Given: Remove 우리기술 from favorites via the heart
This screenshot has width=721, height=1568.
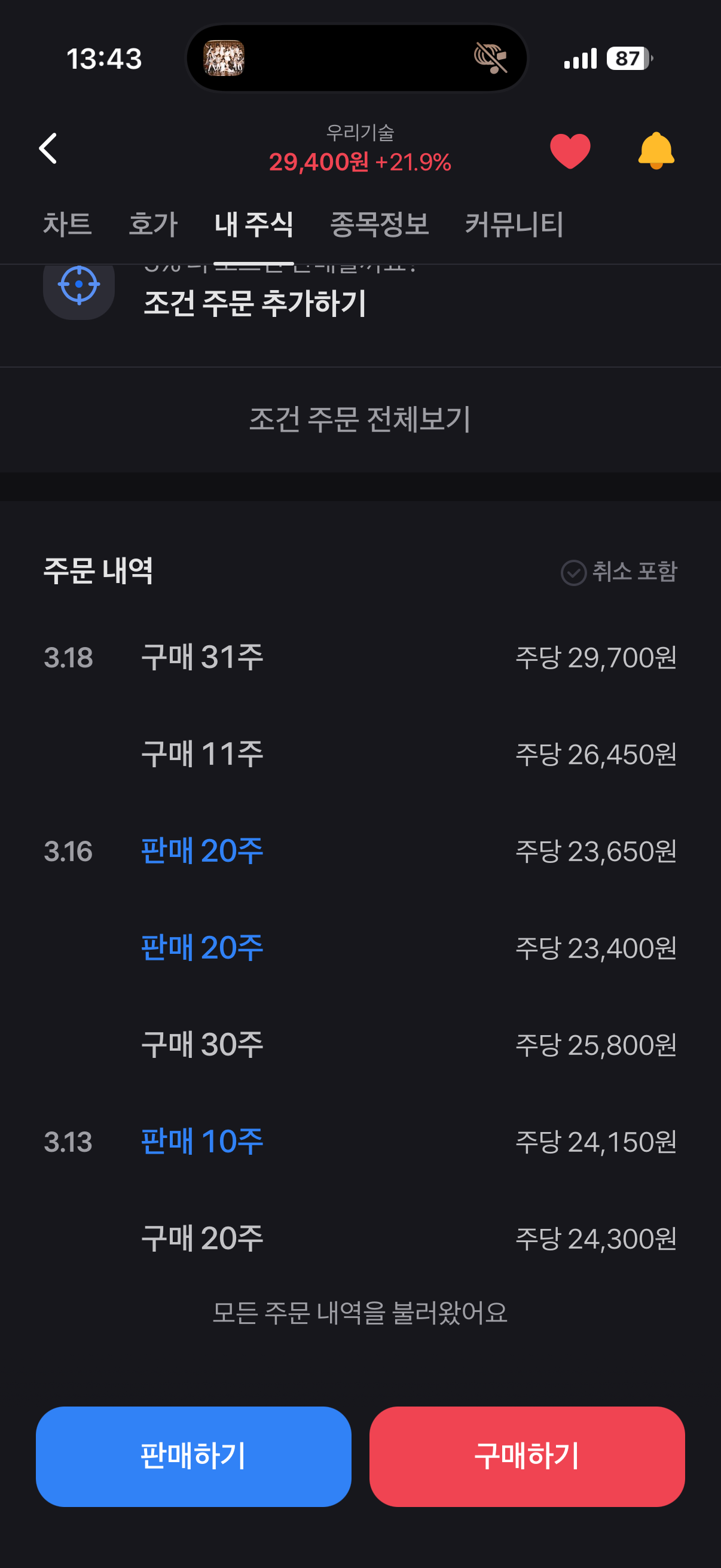Looking at the screenshot, I should tap(570, 150).
